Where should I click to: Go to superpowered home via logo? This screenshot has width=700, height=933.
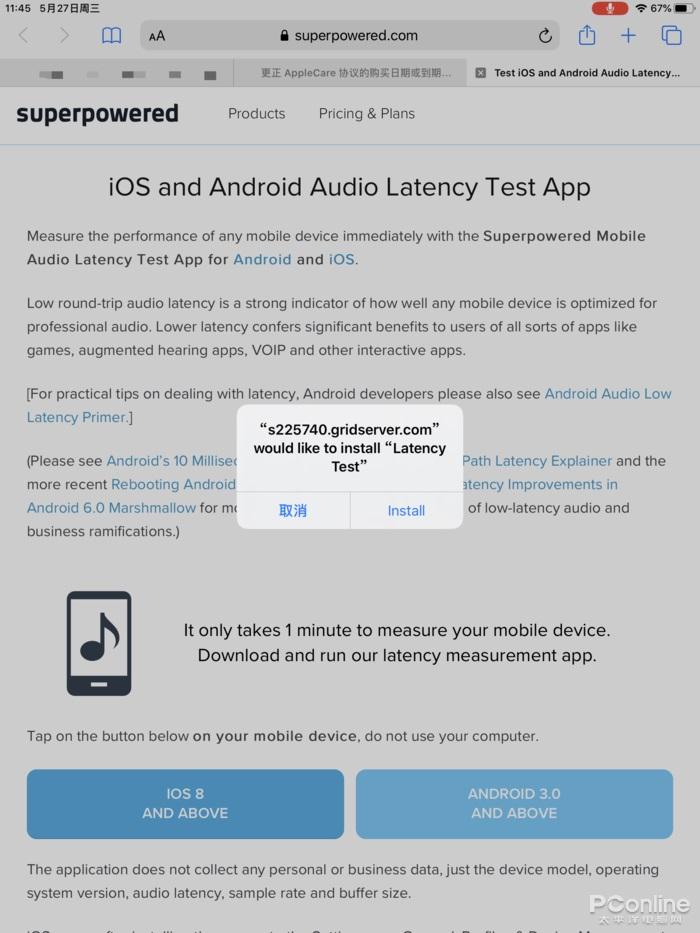pos(97,113)
